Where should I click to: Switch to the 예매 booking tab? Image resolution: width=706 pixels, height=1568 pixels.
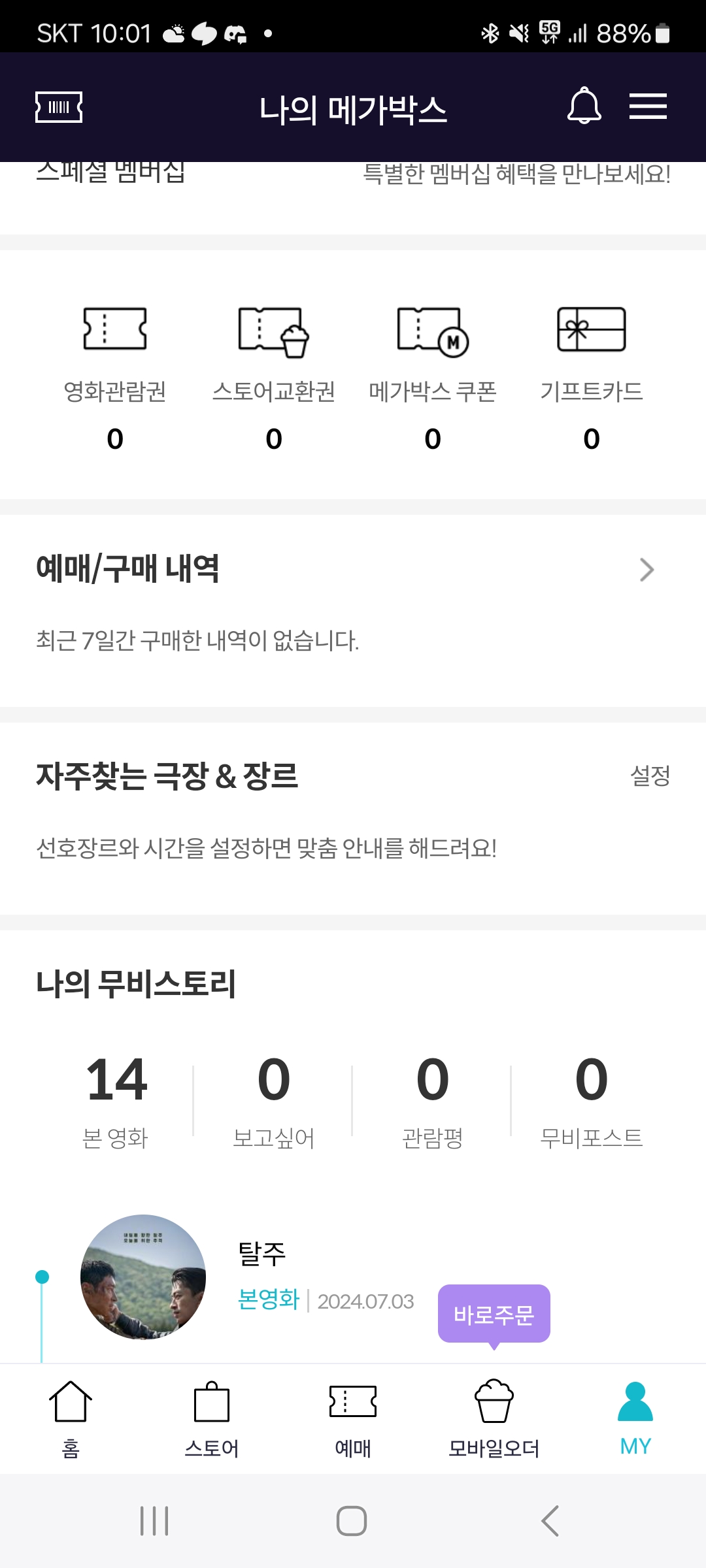(353, 1418)
